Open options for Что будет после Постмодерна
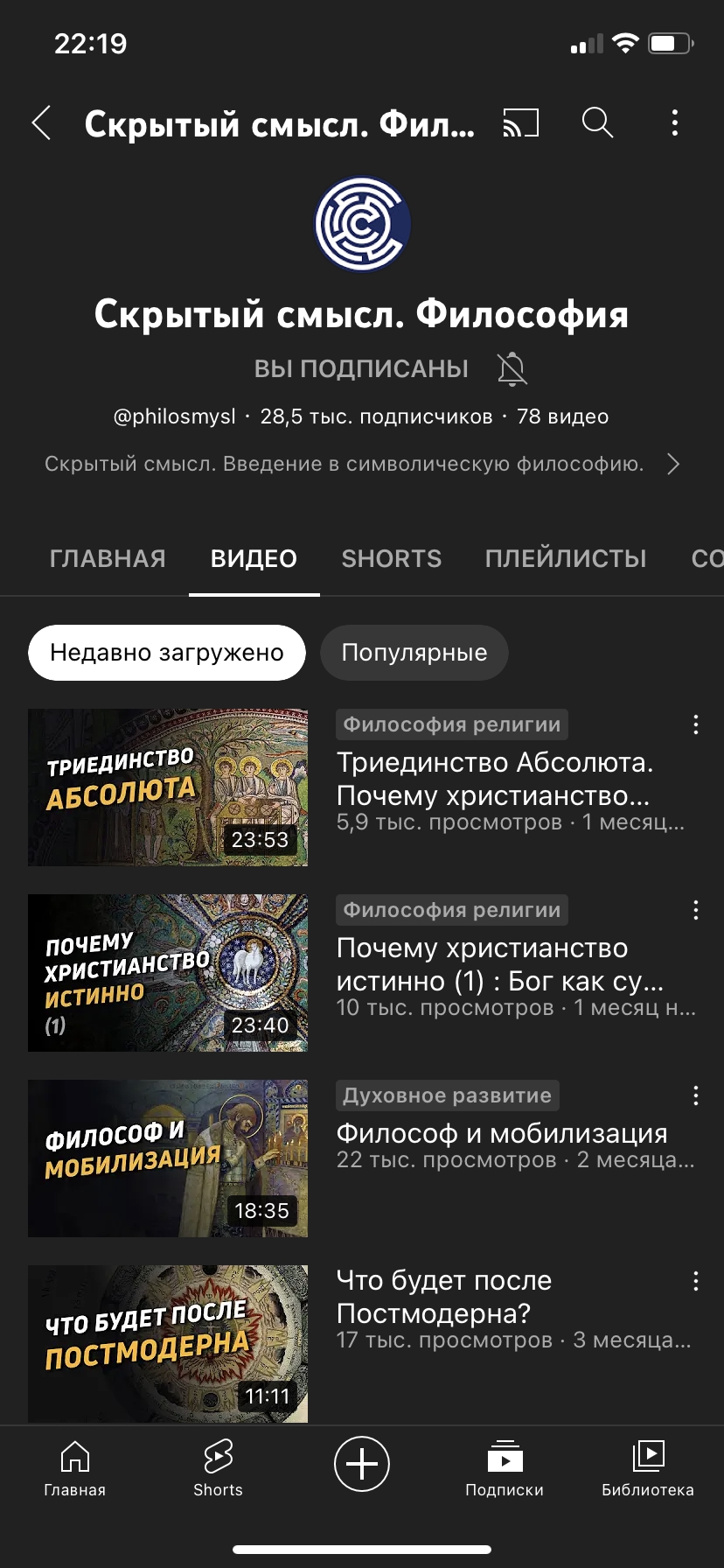 (x=695, y=1282)
